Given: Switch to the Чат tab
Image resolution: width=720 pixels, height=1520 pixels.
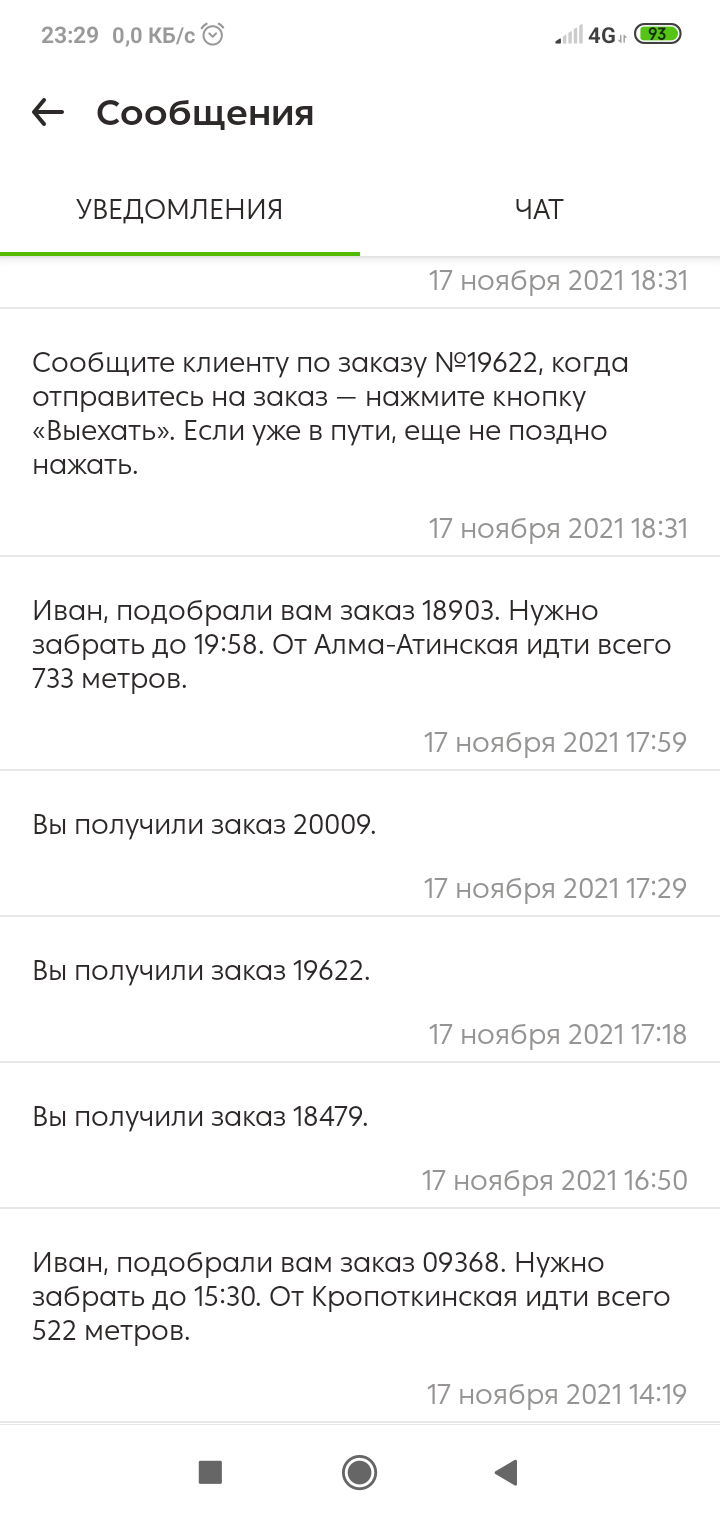Looking at the screenshot, I should (x=539, y=209).
